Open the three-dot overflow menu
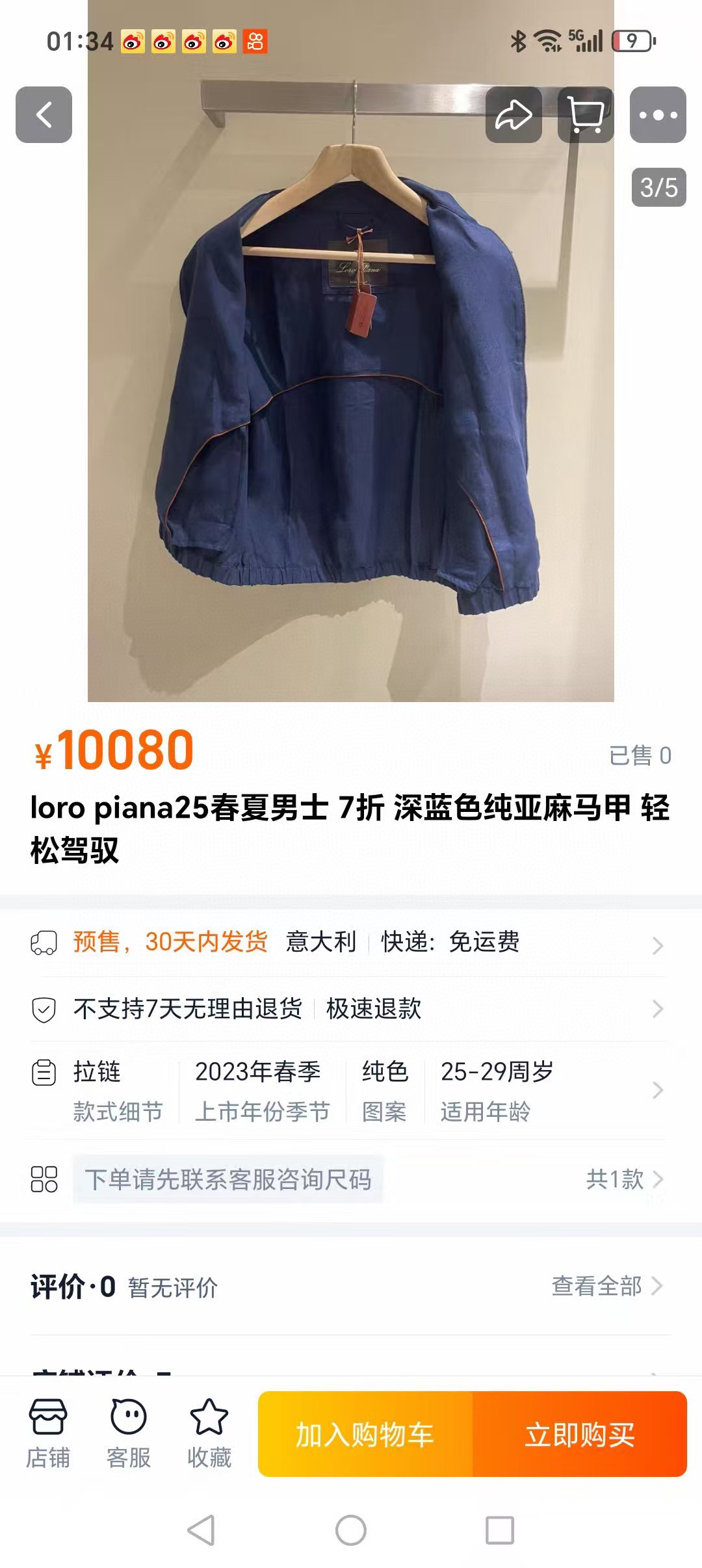This screenshot has height=1568, width=702. [x=658, y=115]
